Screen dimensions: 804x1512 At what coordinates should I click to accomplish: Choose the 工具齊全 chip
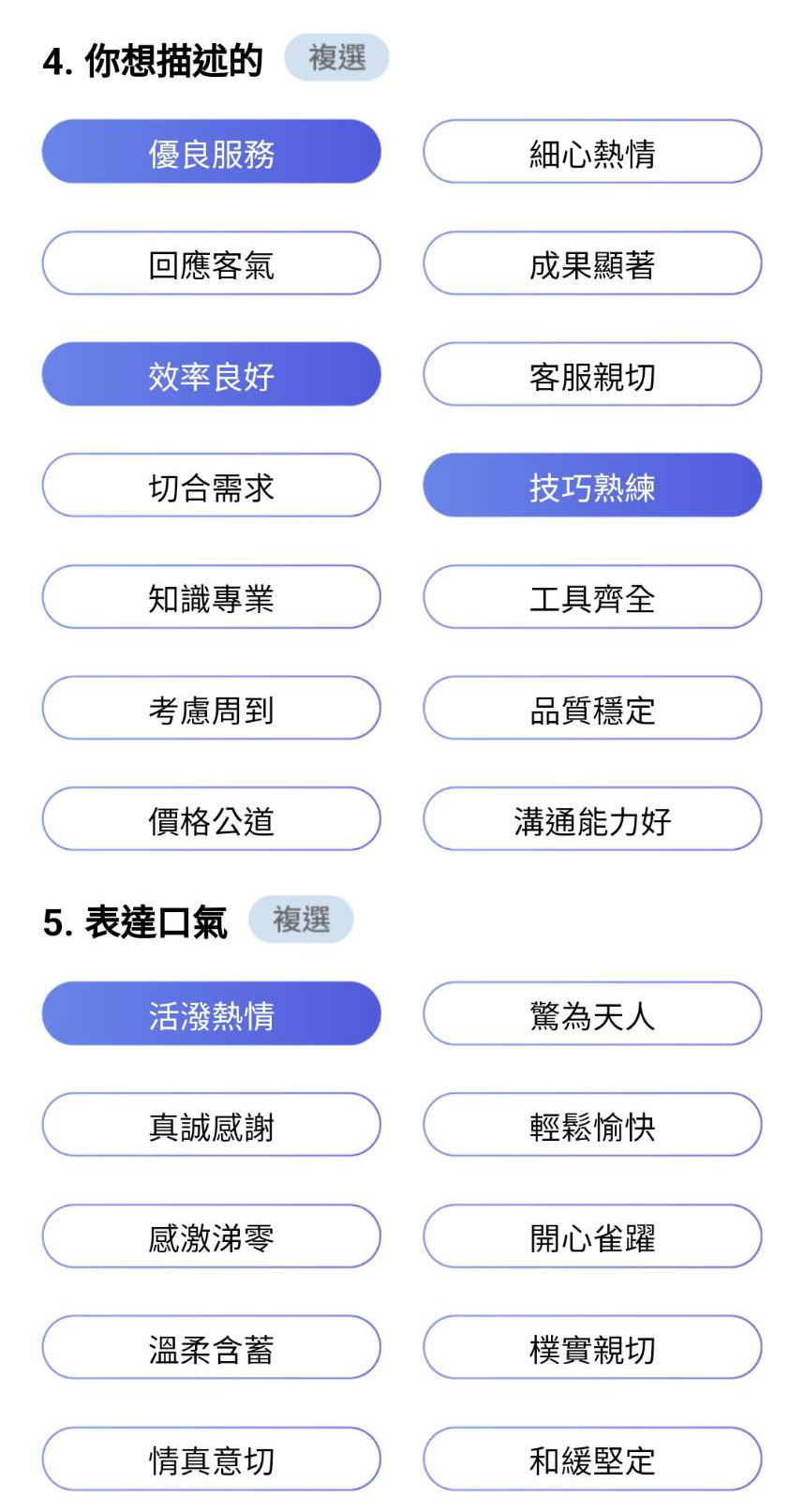coord(592,597)
